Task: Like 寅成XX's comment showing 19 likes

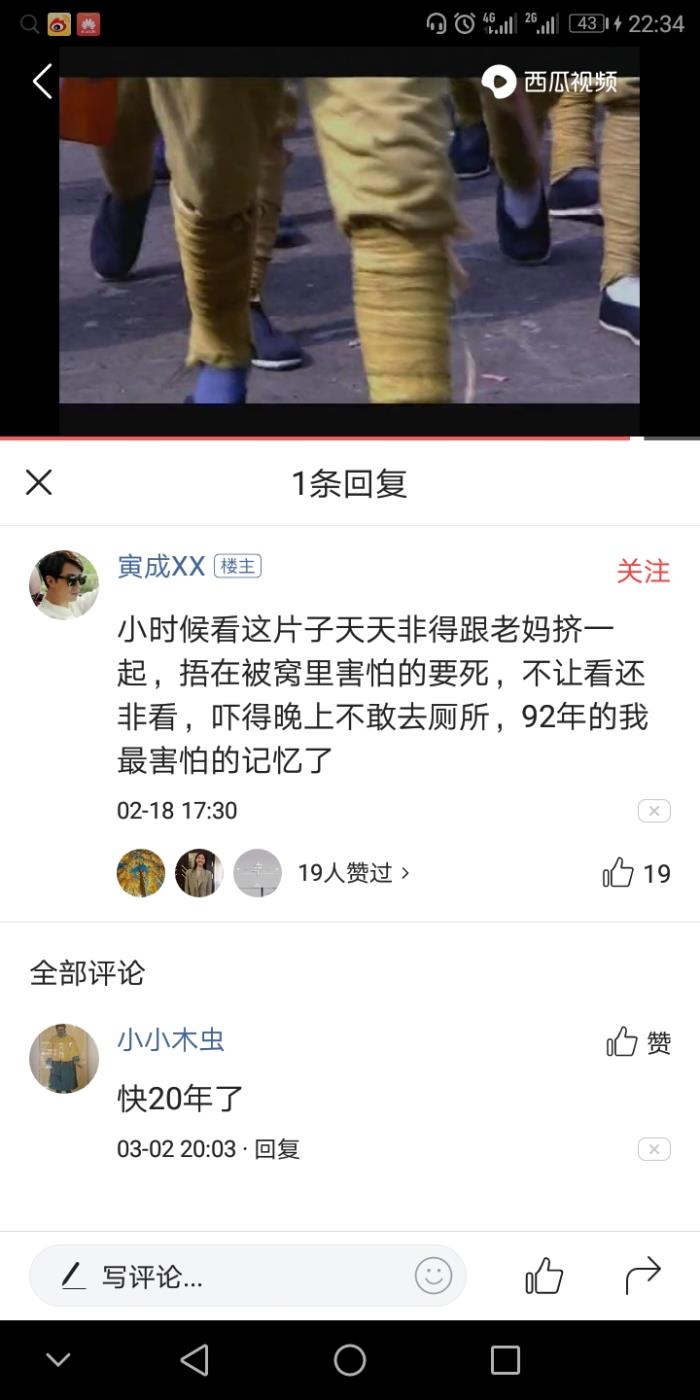Action: click(620, 873)
